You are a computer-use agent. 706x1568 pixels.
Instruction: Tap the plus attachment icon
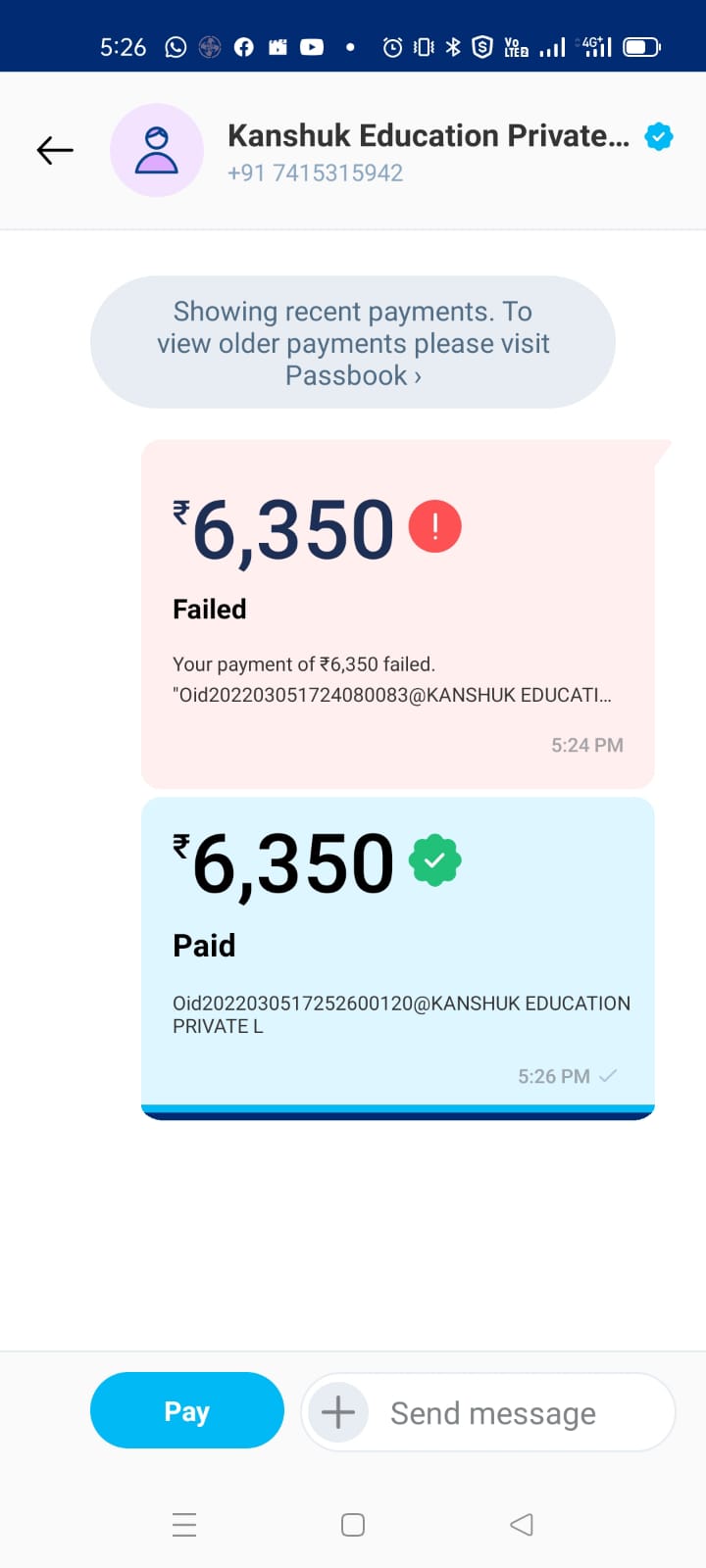(338, 1412)
